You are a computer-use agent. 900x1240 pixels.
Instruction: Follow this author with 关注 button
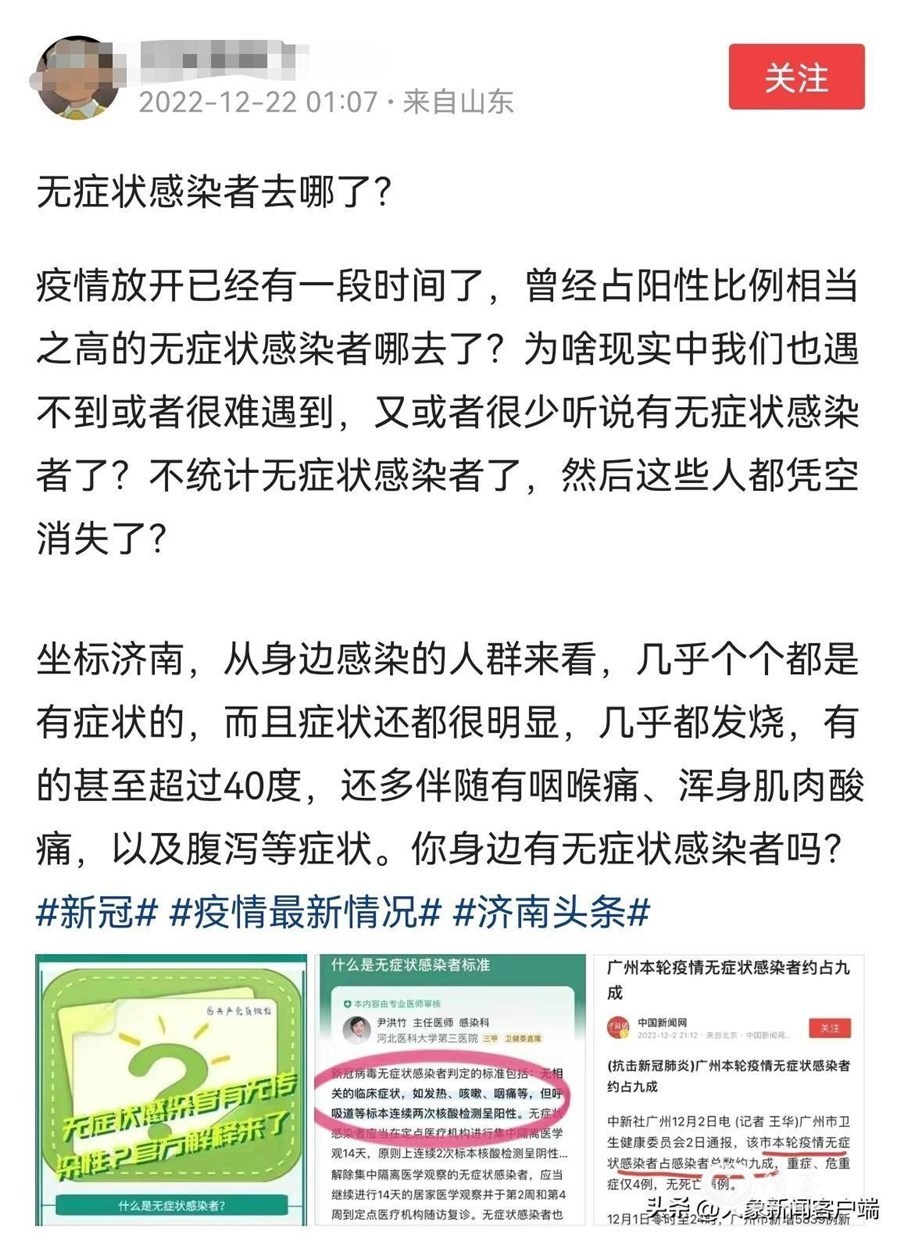click(x=796, y=77)
